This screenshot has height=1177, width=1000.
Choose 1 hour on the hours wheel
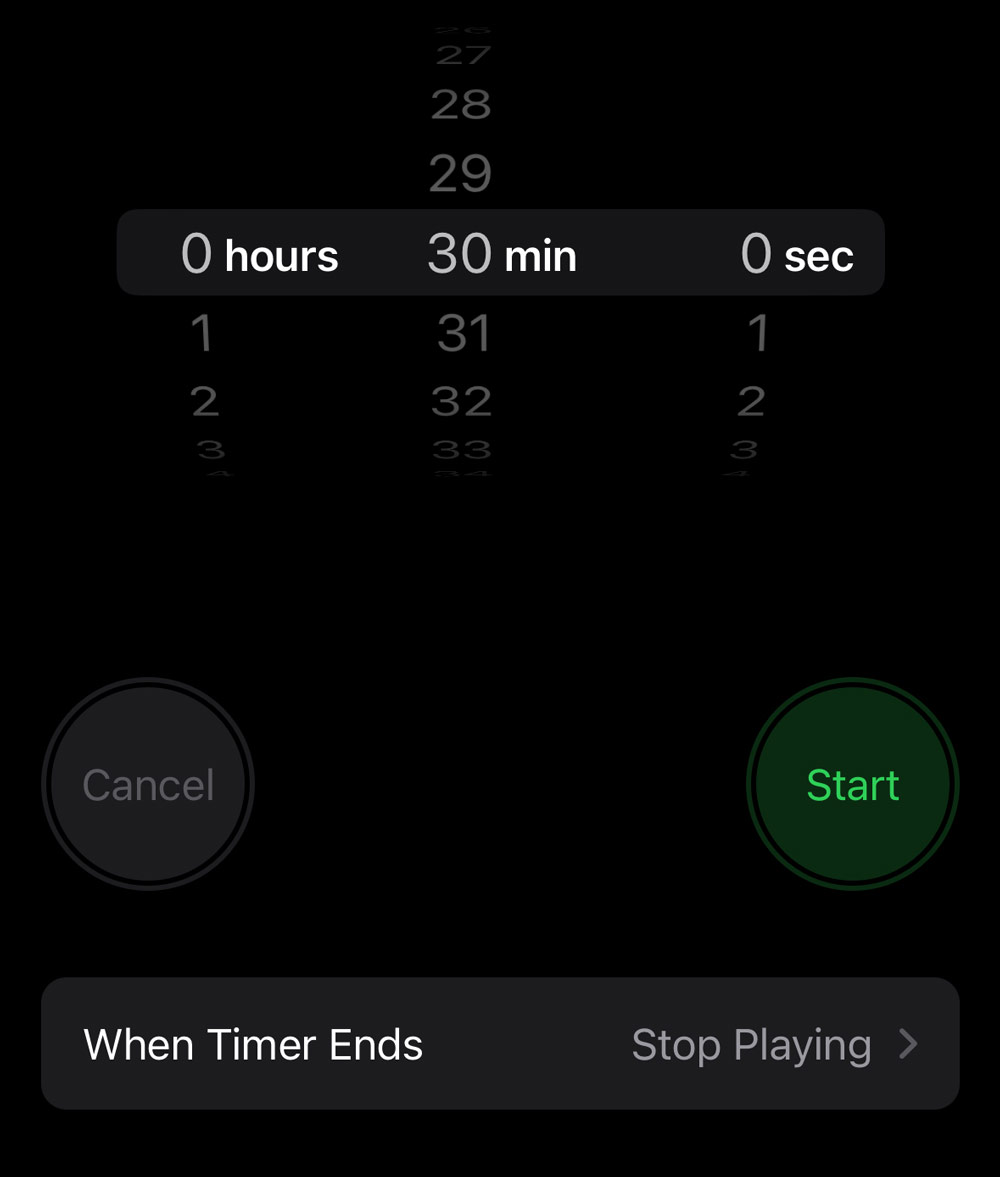(203, 333)
